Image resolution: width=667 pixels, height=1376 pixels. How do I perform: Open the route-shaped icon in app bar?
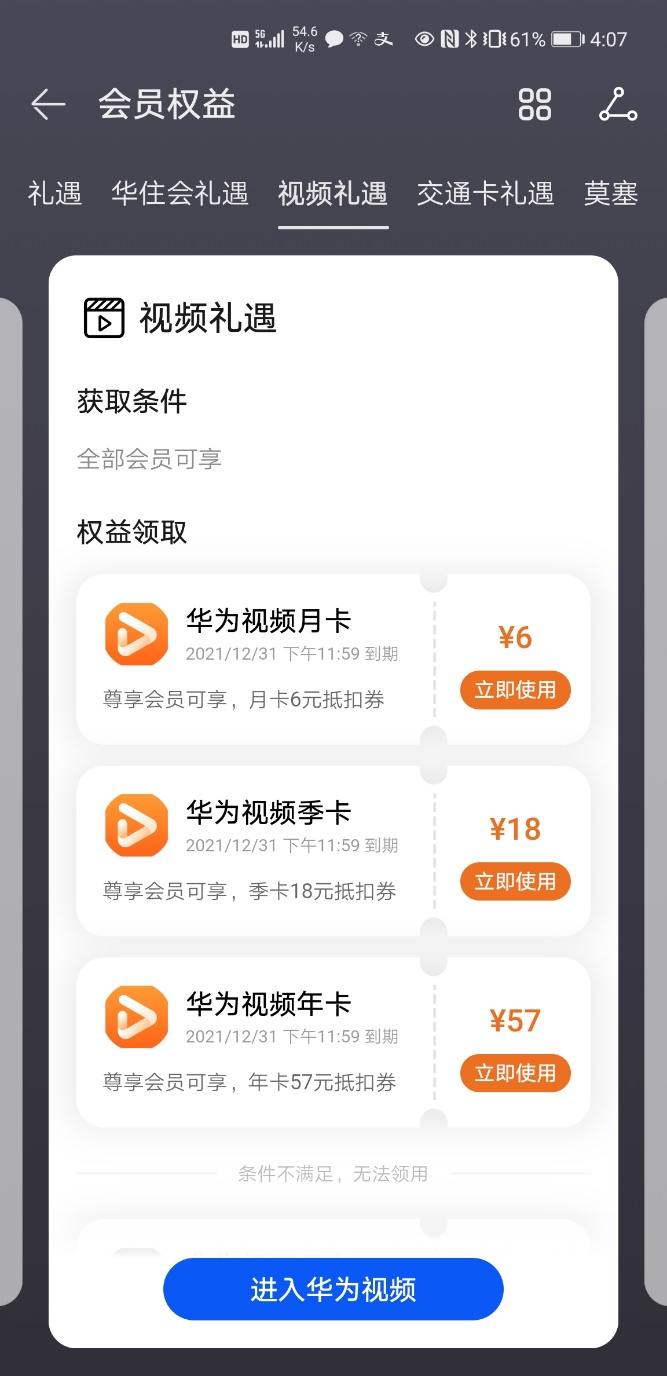[x=618, y=104]
